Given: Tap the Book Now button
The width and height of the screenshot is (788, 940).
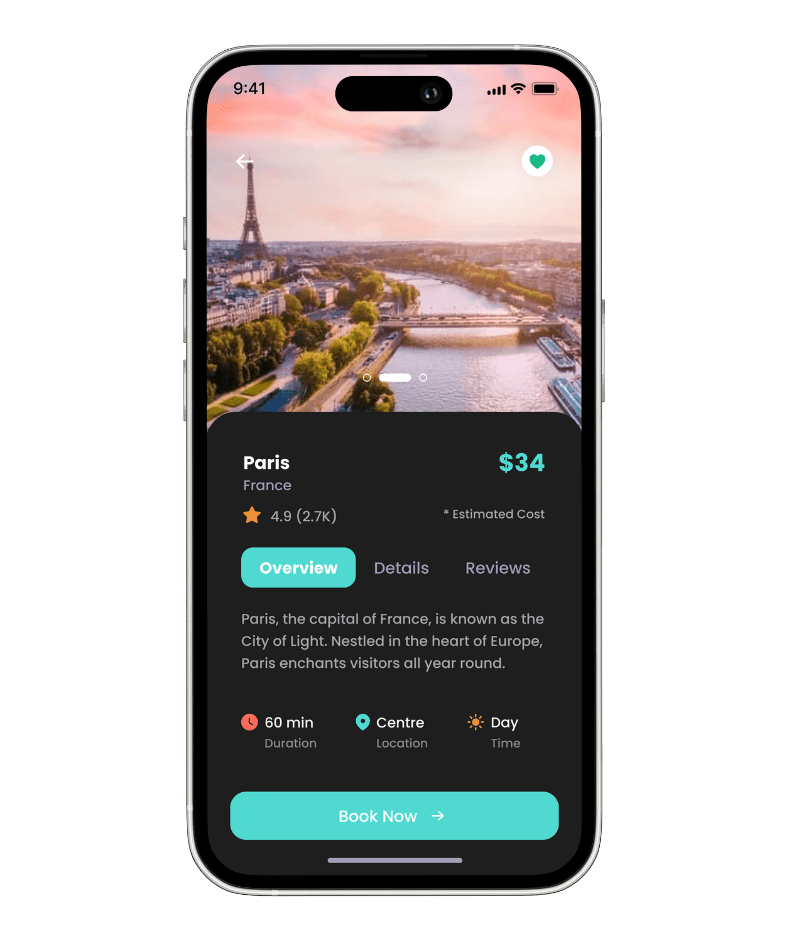Looking at the screenshot, I should [x=394, y=816].
